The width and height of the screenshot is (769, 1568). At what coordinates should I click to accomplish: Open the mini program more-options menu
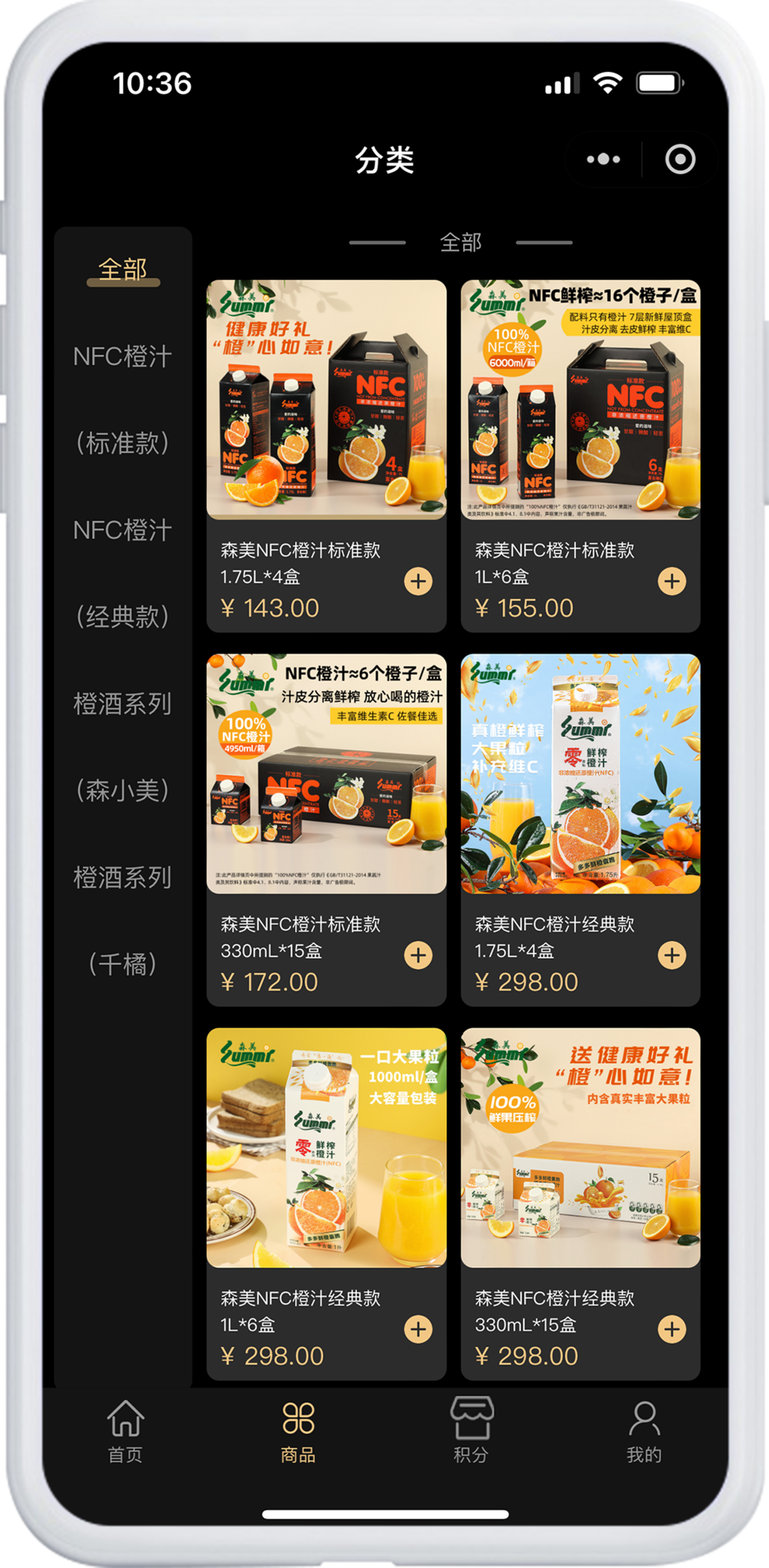click(x=603, y=159)
